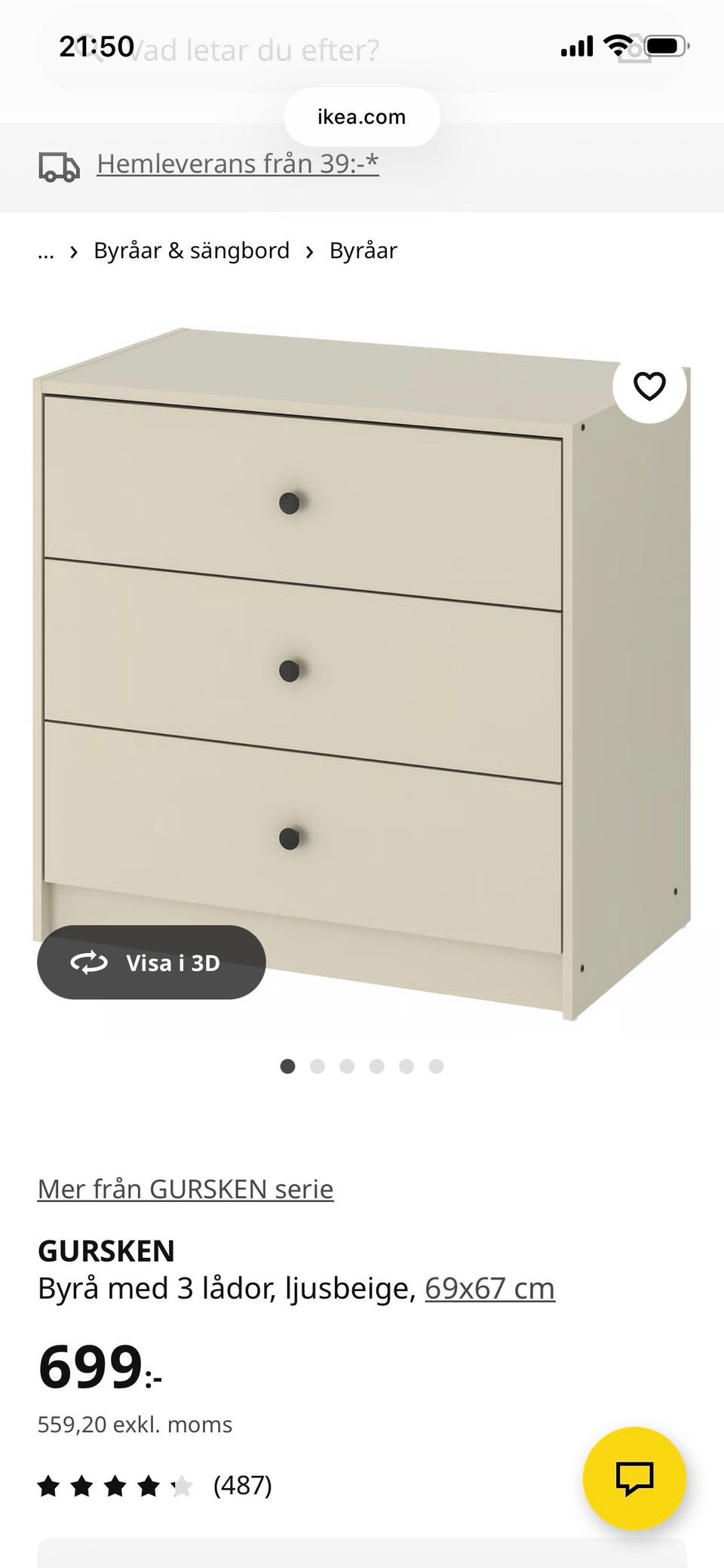724x1568 pixels.
Task: Open Mer från GURSKEN serie link
Action: [186, 1188]
